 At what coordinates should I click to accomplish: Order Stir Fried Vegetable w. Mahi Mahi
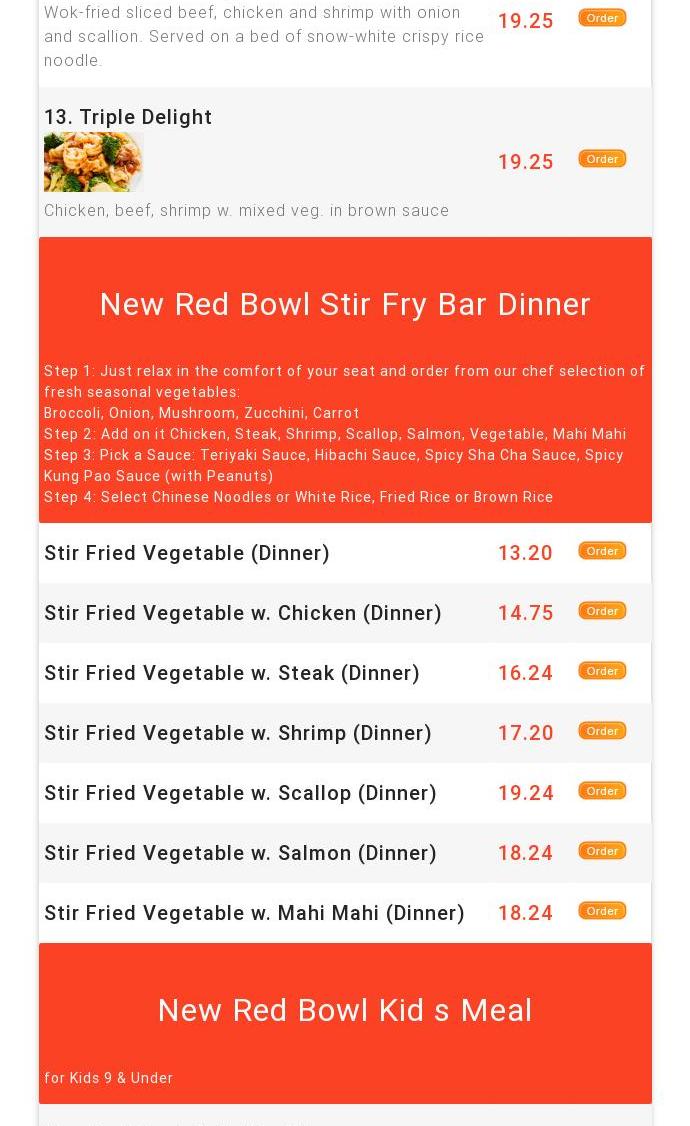tap(602, 911)
